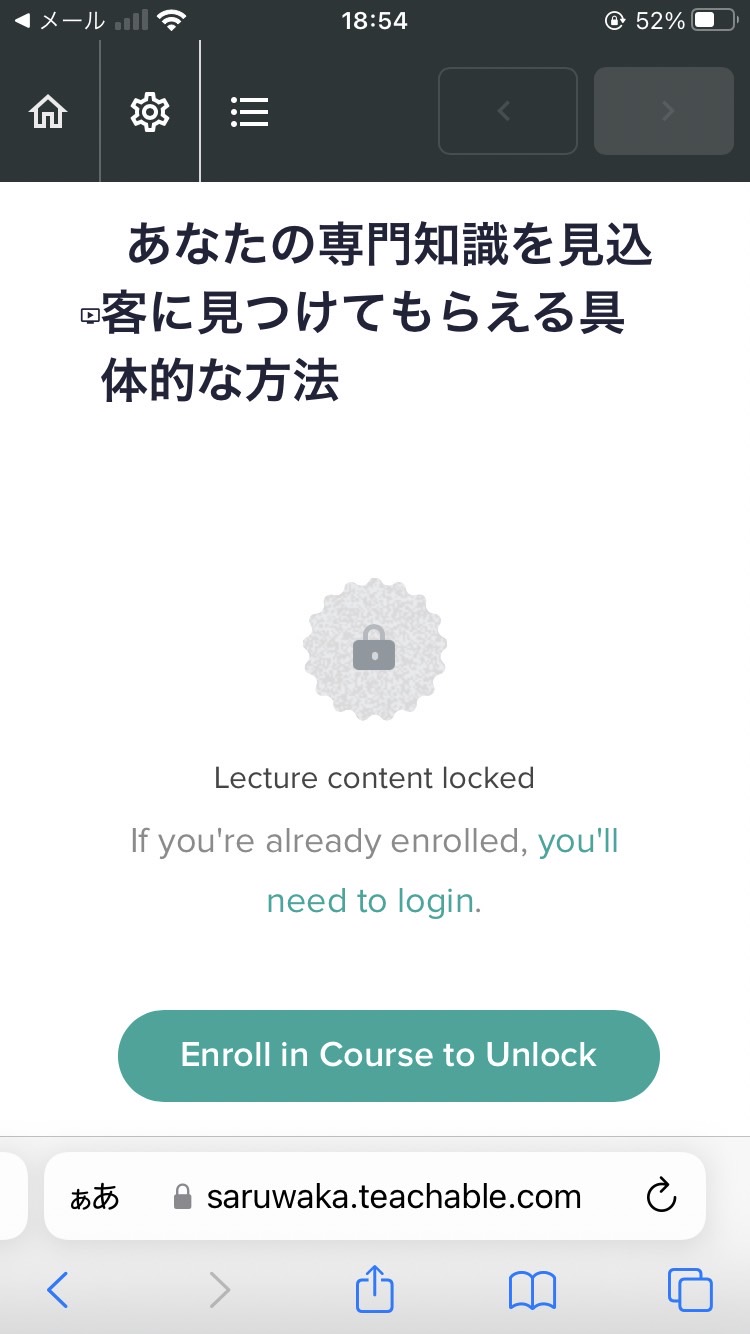Screen dimensions: 750x1334
Task: Reload the page
Action: (662, 1196)
